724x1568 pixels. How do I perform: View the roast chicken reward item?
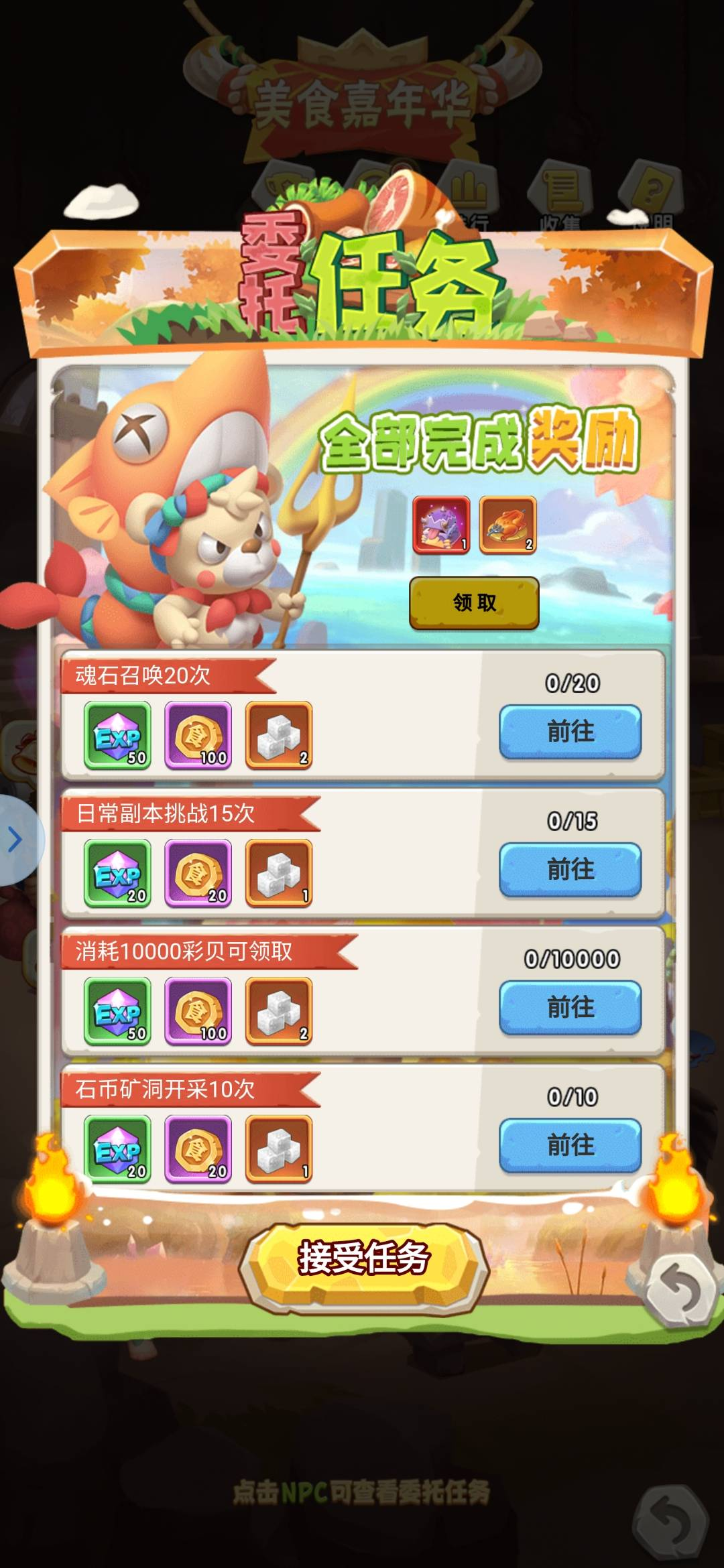507,525
